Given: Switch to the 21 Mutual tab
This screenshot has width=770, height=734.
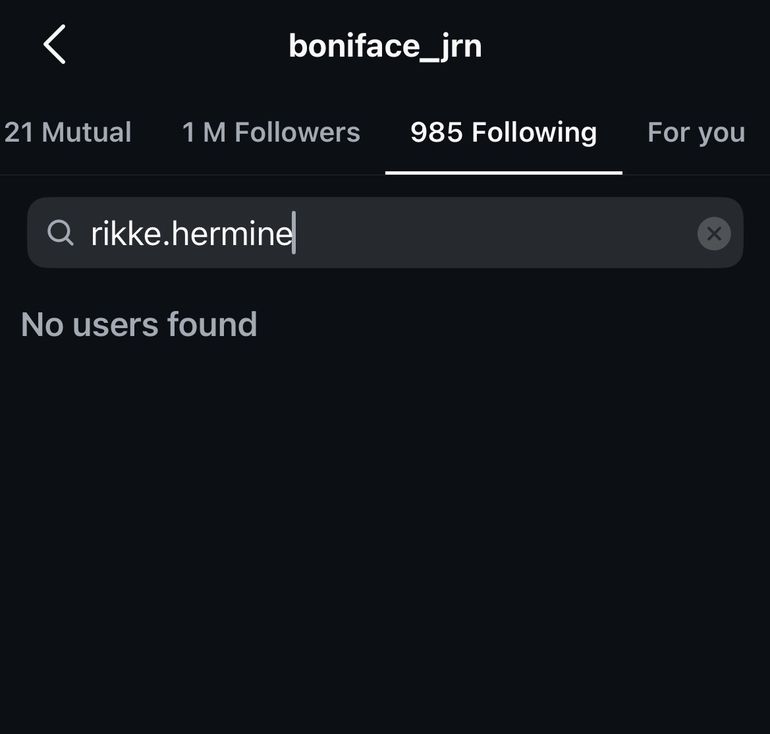Looking at the screenshot, I should [x=68, y=133].
